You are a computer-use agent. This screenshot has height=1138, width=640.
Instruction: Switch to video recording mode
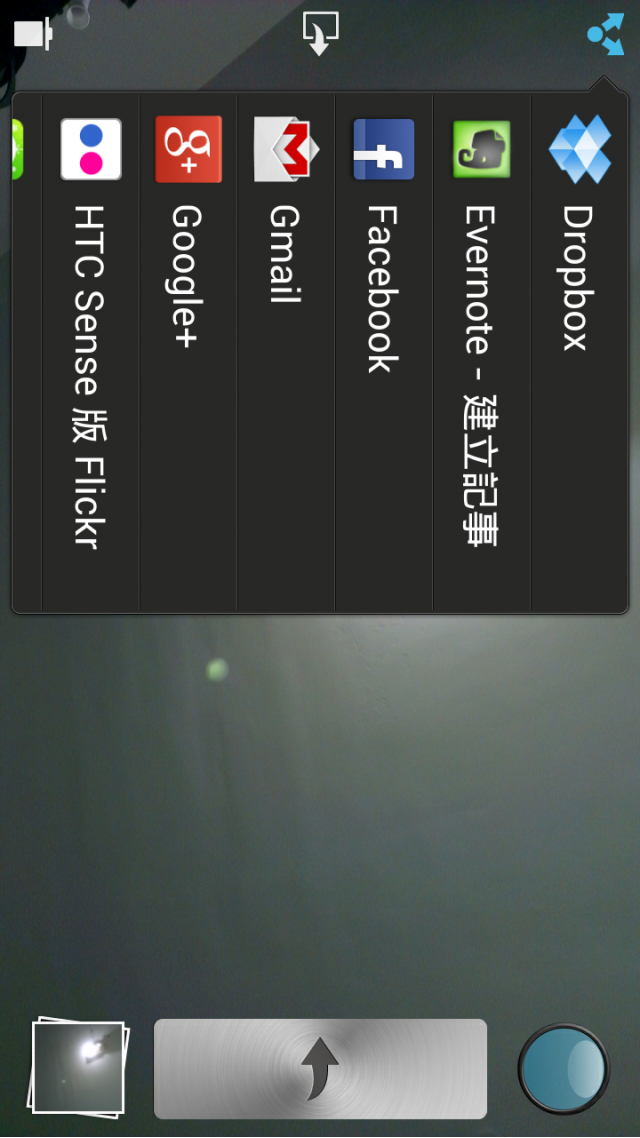(x=32, y=35)
